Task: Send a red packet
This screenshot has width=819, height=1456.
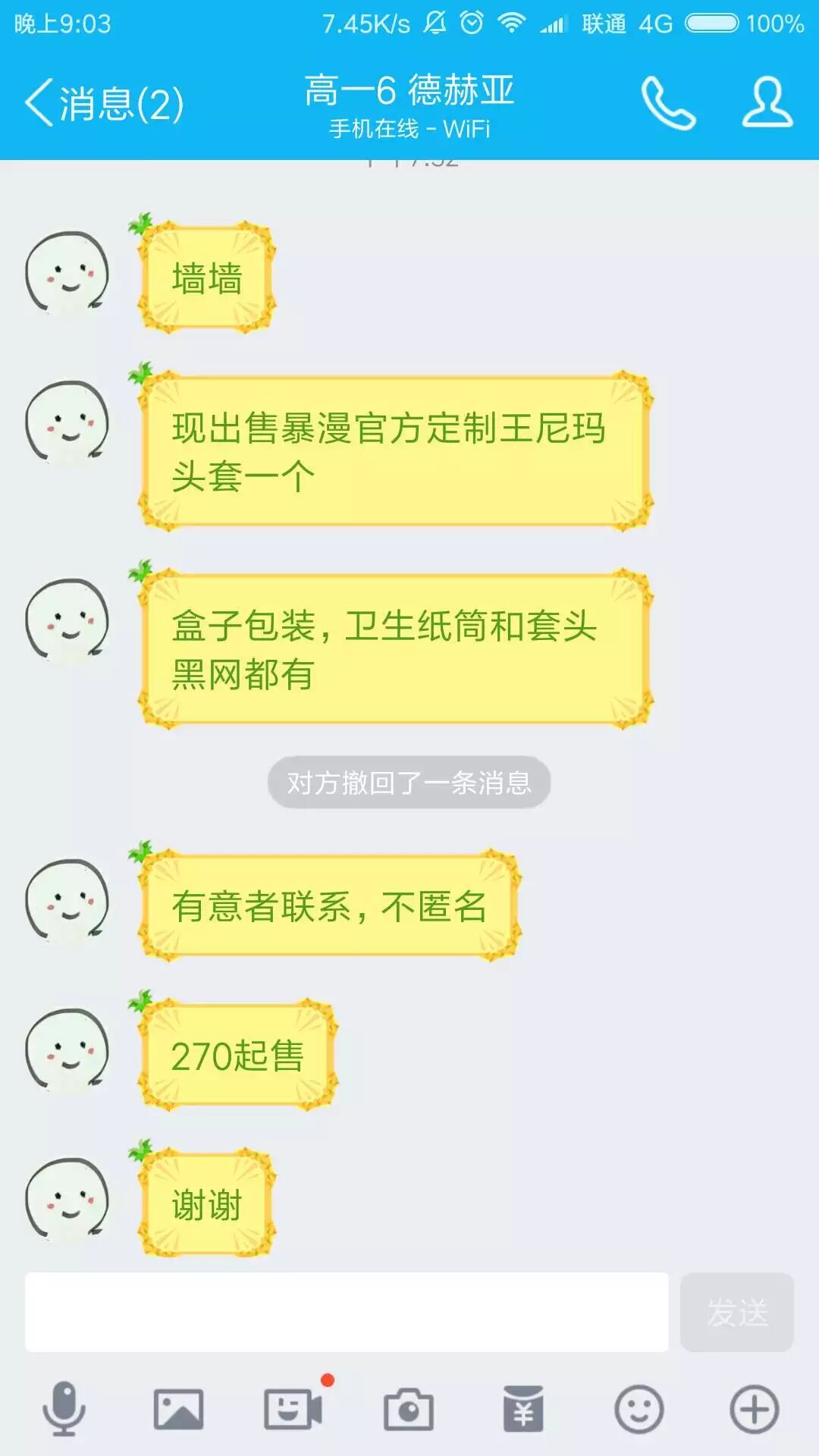Action: [523, 1409]
